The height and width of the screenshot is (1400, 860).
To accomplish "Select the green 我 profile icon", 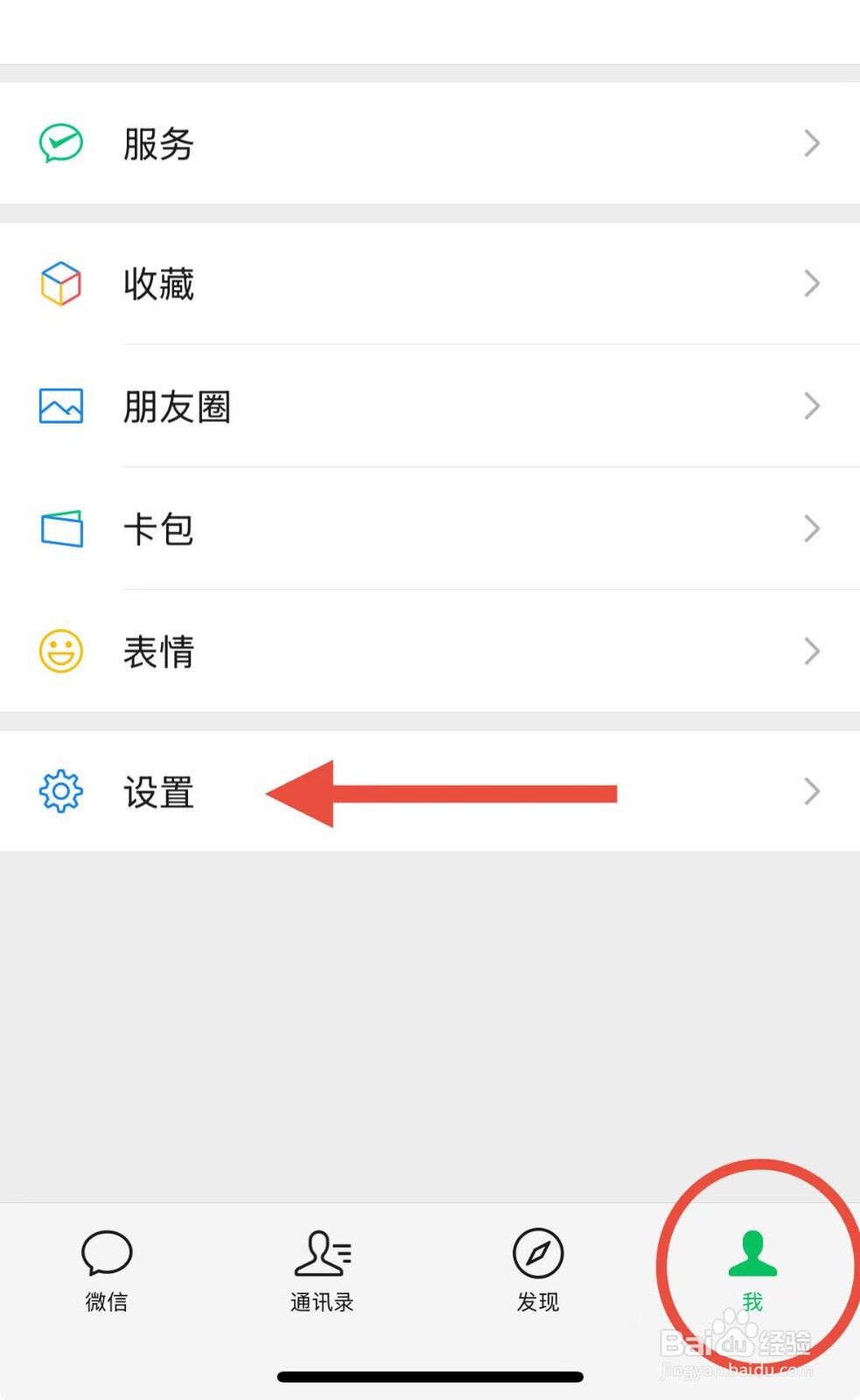I will 751,1253.
